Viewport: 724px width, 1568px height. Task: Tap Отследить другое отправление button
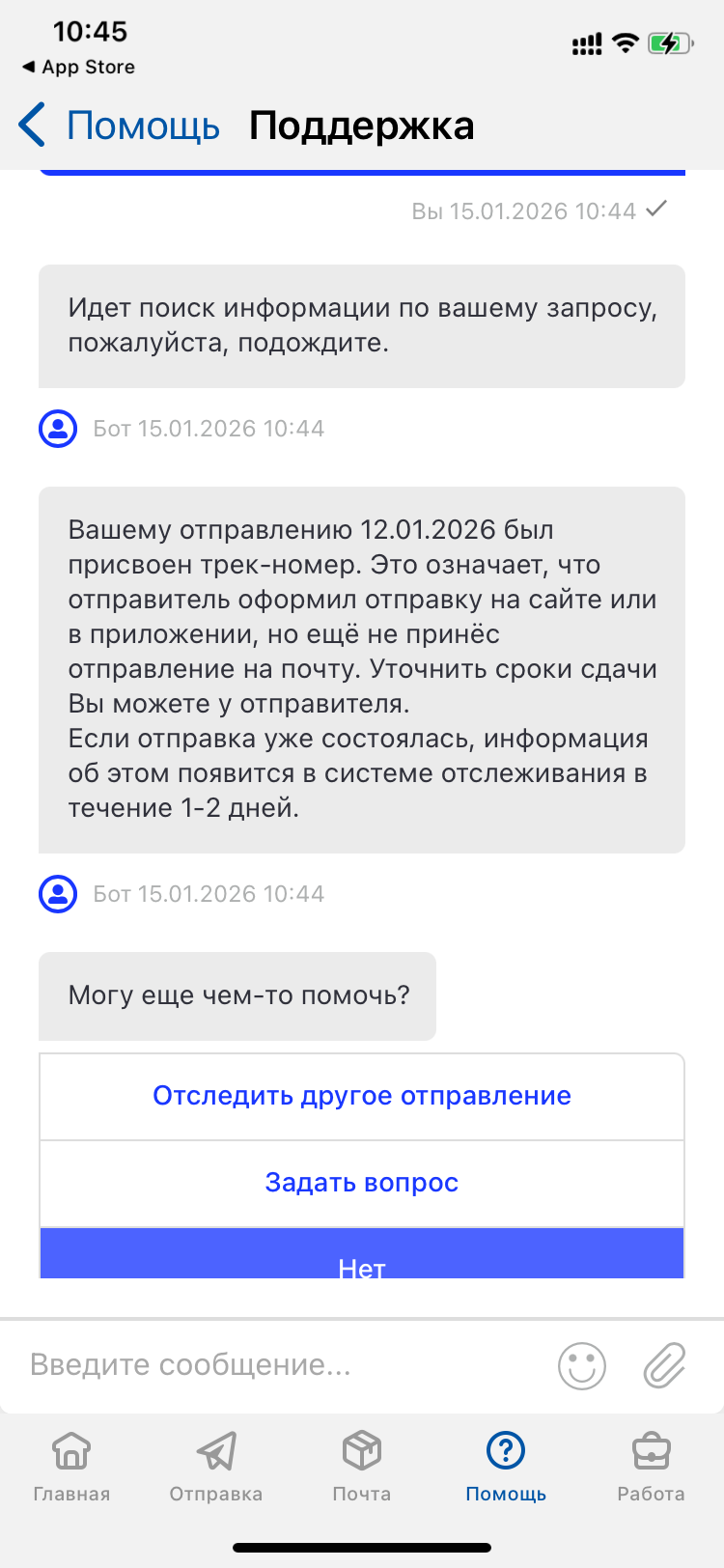tap(362, 1097)
